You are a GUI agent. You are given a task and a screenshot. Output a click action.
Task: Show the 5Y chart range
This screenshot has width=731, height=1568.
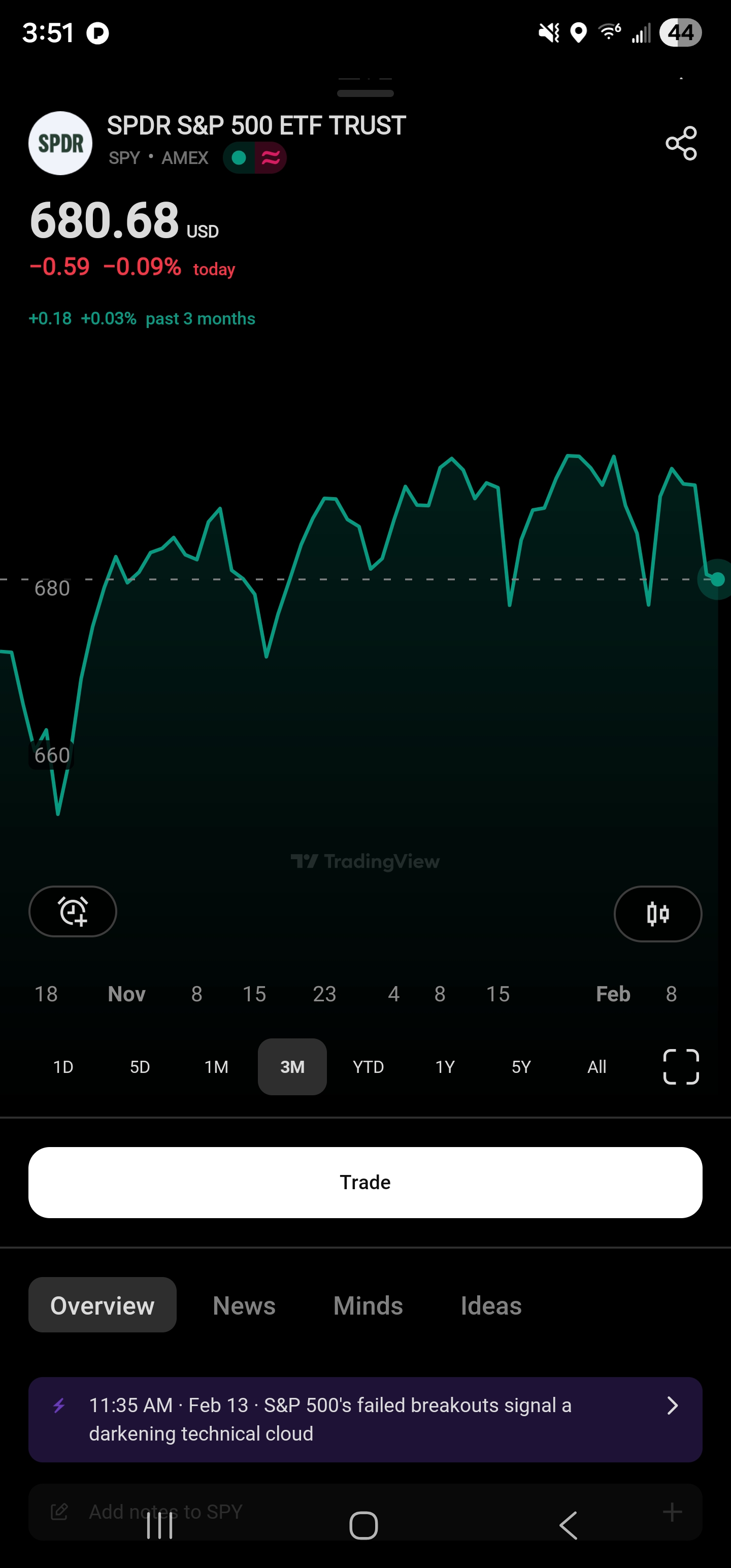pos(521,1066)
